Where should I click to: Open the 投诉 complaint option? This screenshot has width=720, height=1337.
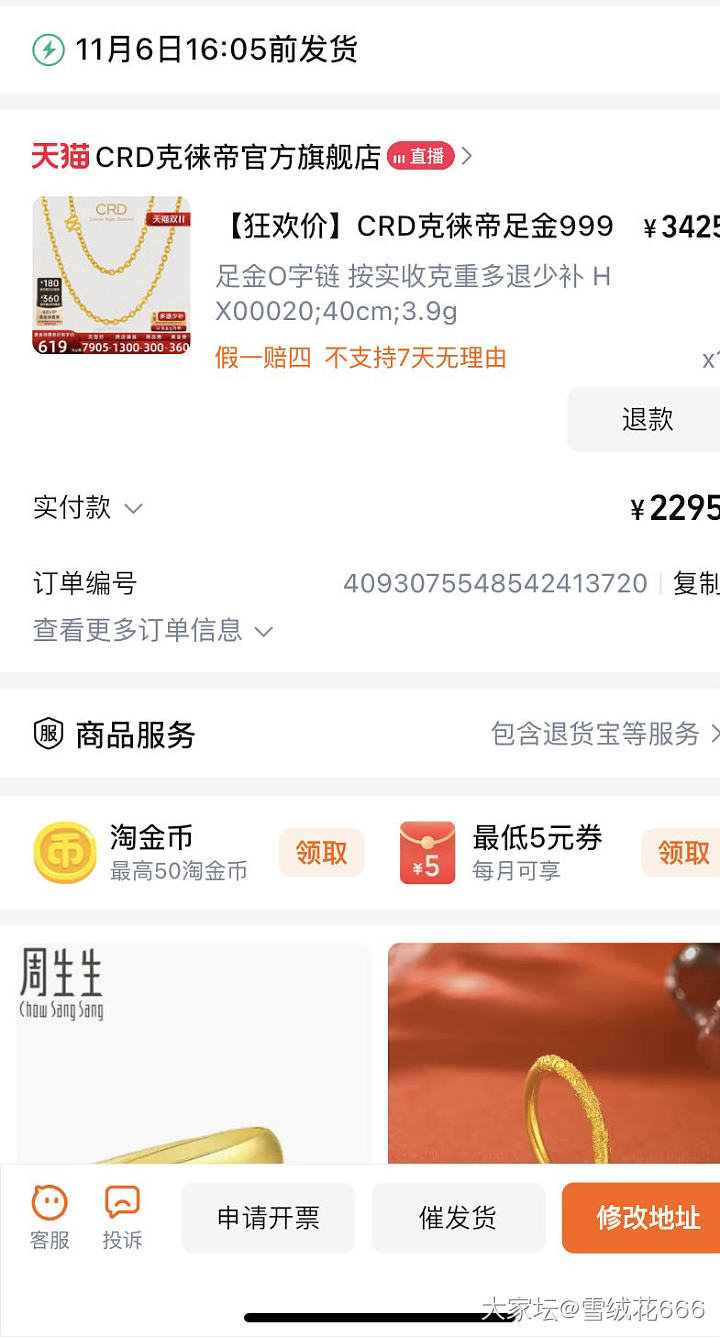click(x=122, y=1217)
